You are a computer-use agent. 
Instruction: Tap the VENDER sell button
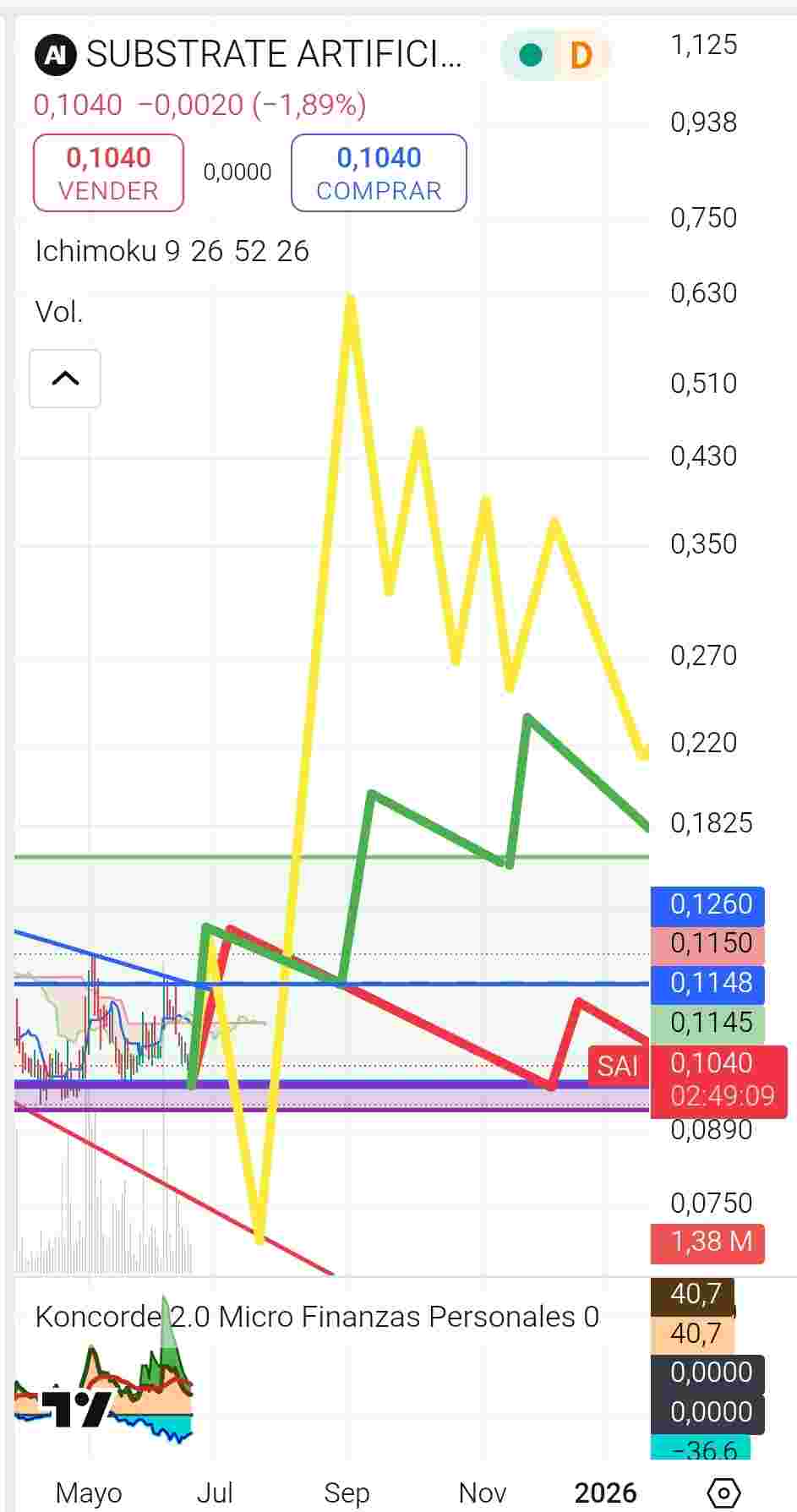108,172
